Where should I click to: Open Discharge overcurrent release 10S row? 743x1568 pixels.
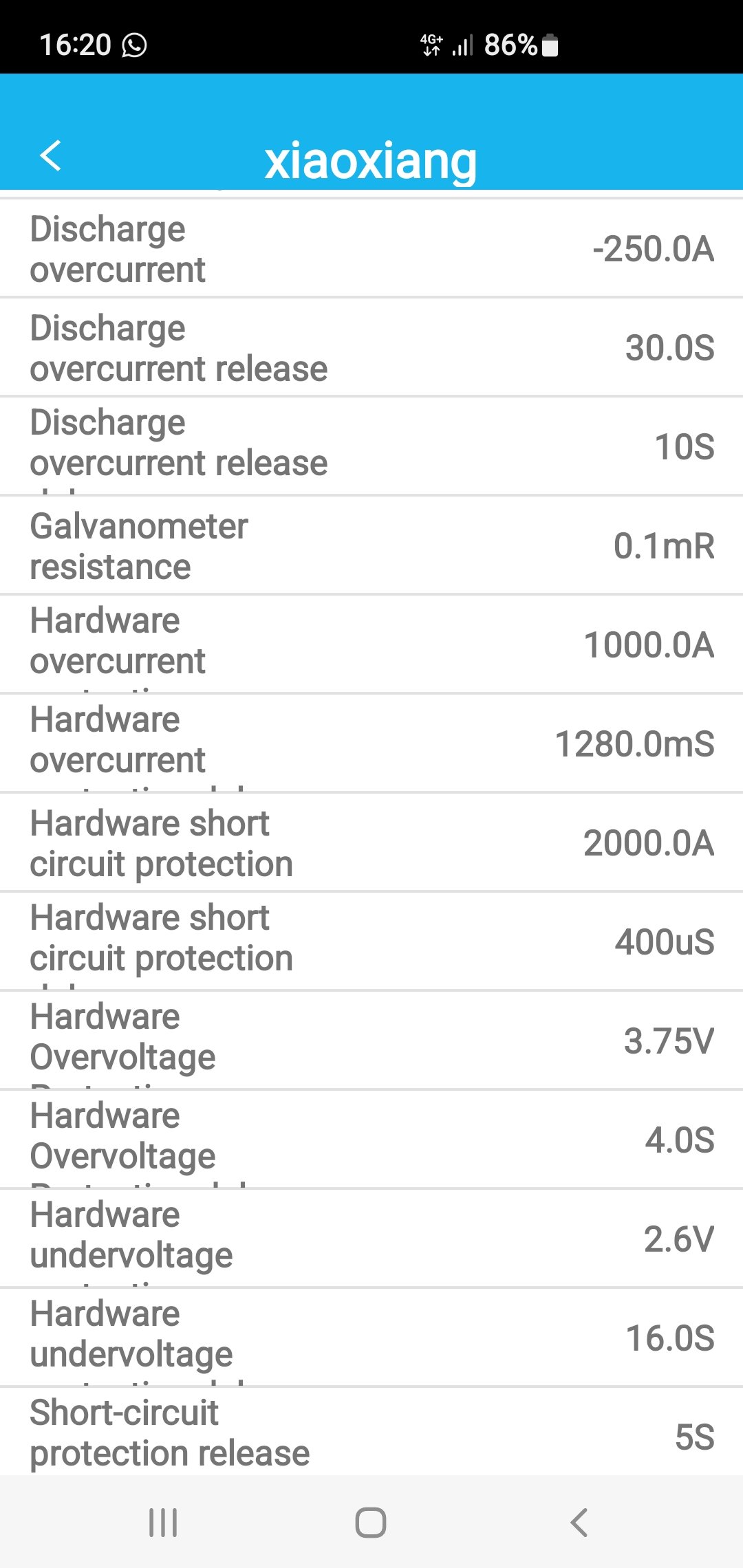(x=371, y=446)
